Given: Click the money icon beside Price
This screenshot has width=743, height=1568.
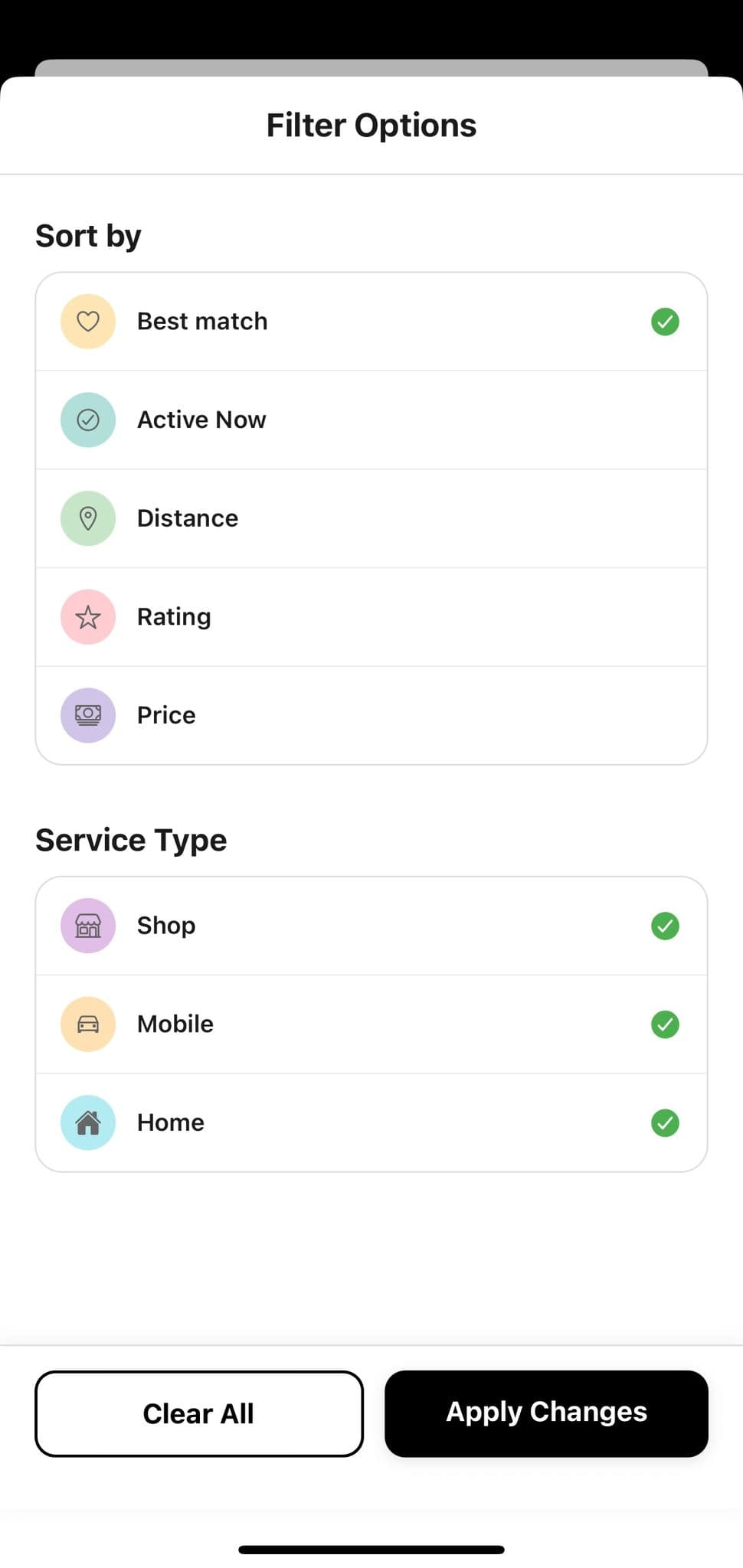Looking at the screenshot, I should click(87, 714).
